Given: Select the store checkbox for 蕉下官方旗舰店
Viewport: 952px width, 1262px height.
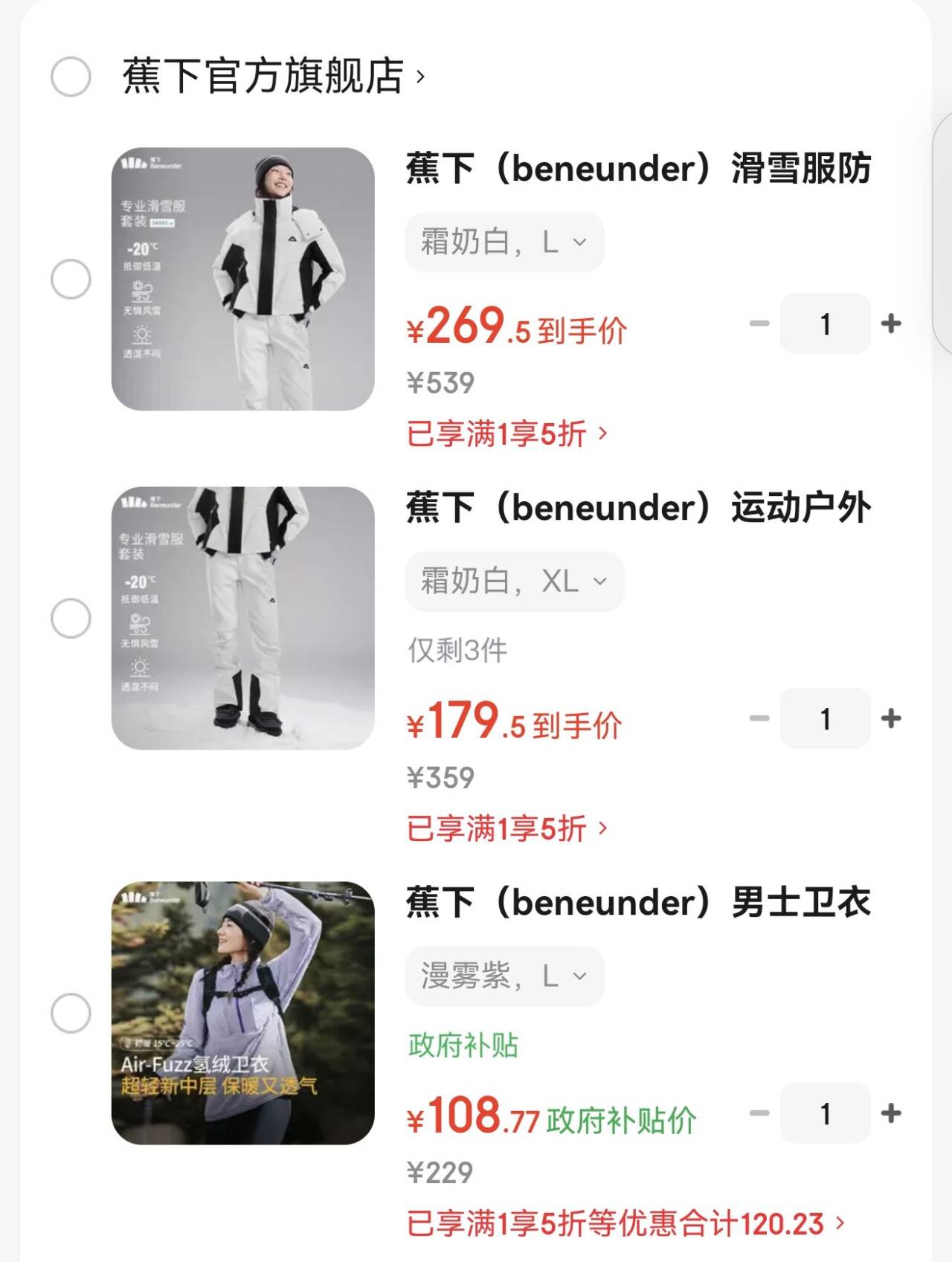Looking at the screenshot, I should pyautogui.click(x=70, y=74).
